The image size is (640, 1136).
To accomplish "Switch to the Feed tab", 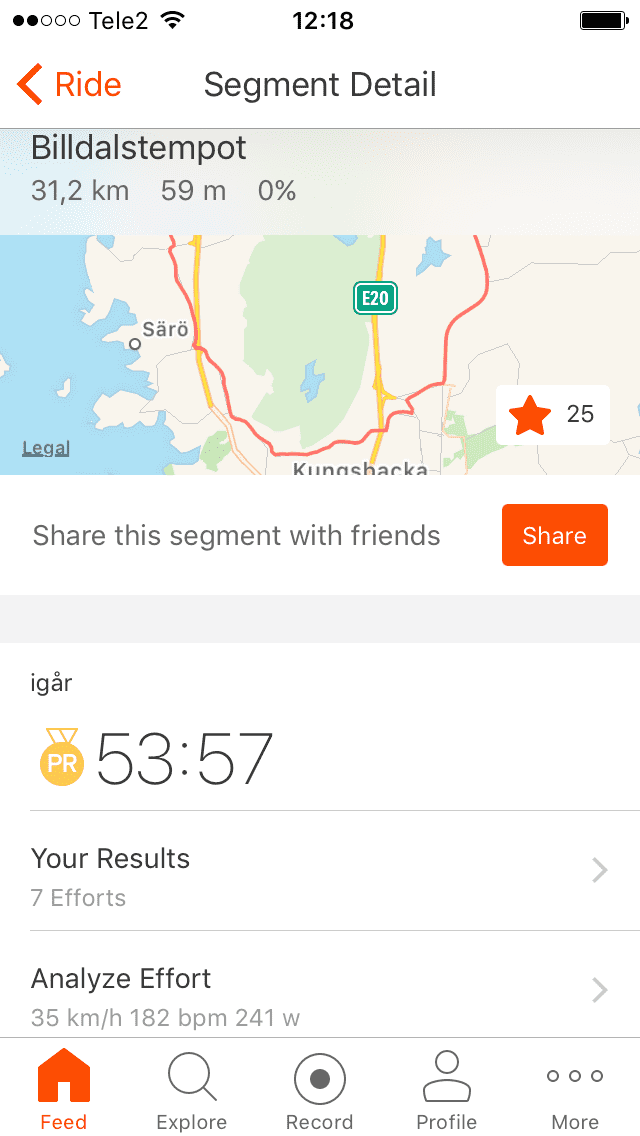I will 64,1092.
